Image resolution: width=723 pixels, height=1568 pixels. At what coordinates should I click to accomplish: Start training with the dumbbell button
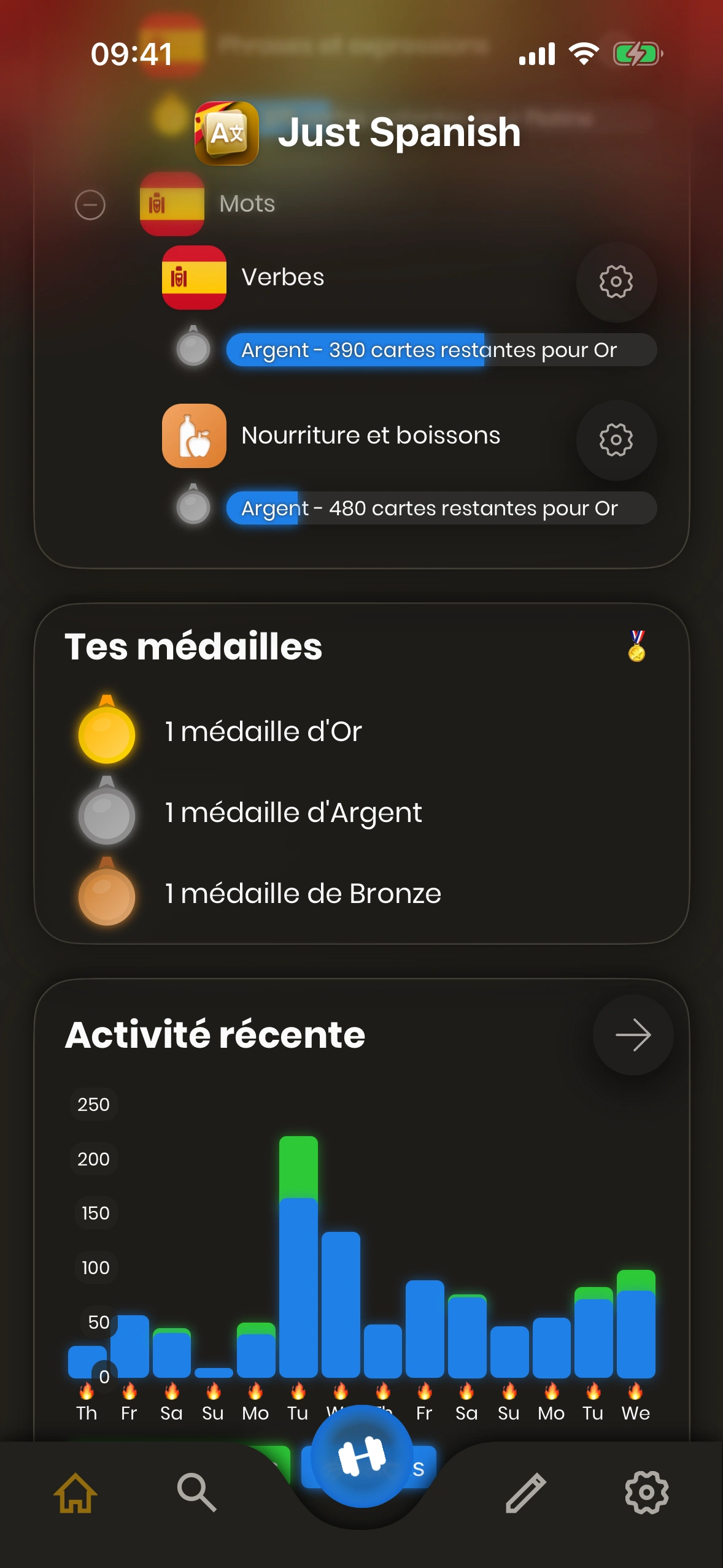click(361, 1456)
